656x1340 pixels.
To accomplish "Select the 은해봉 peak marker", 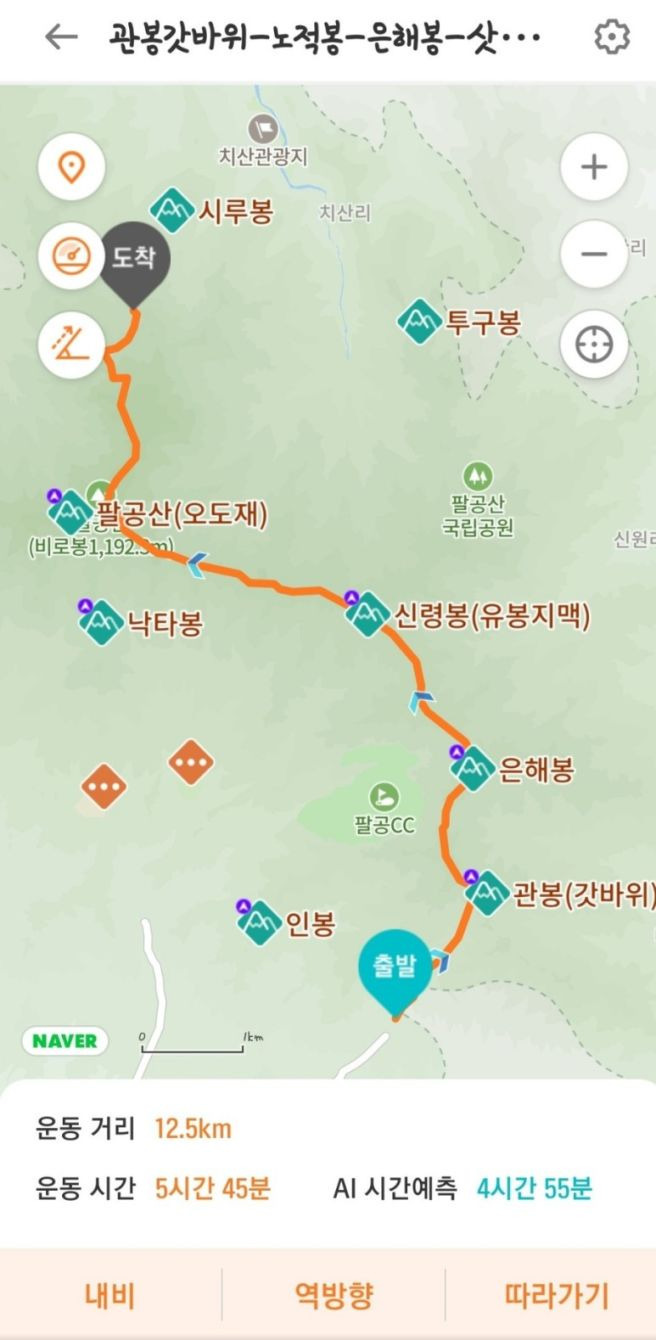I will tap(473, 769).
